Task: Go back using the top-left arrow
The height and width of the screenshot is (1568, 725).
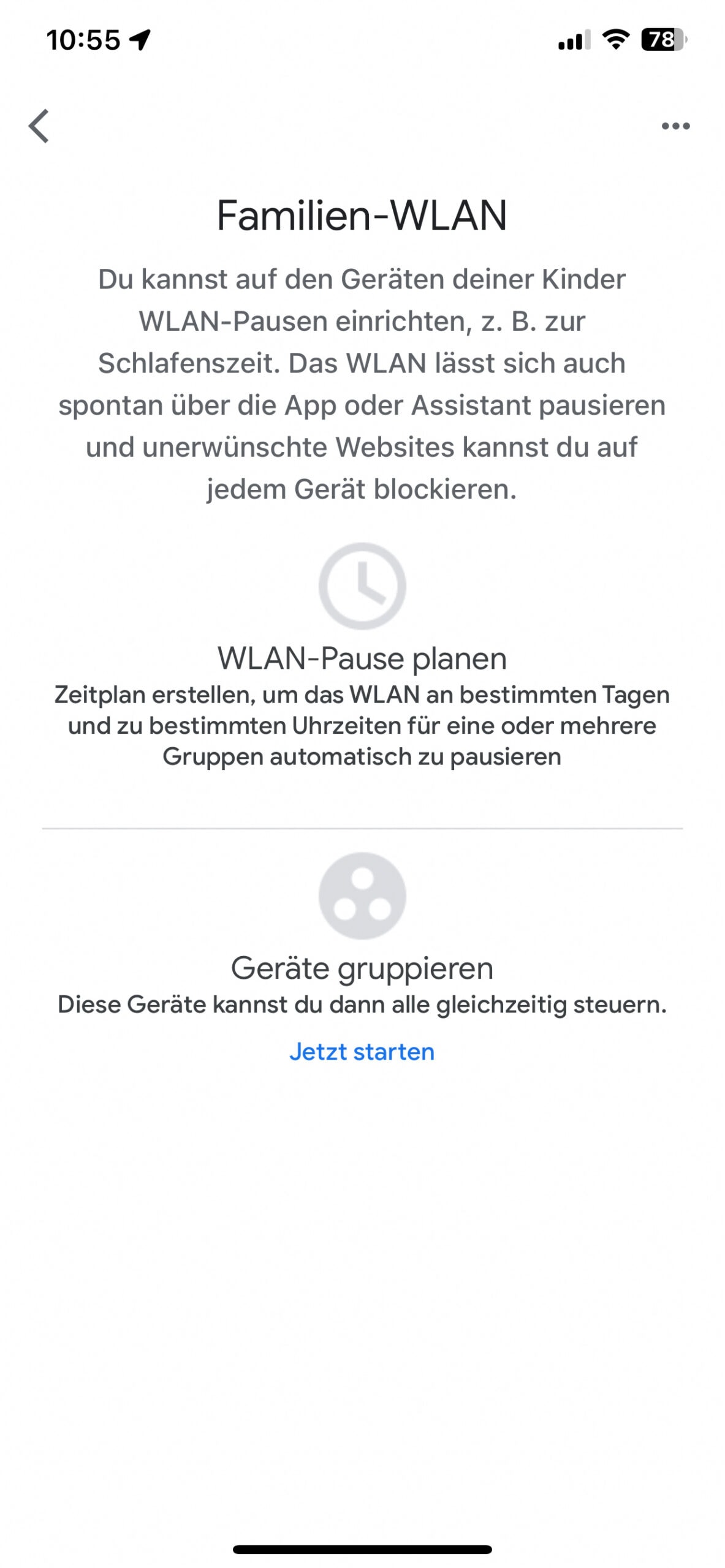Action: [39, 126]
